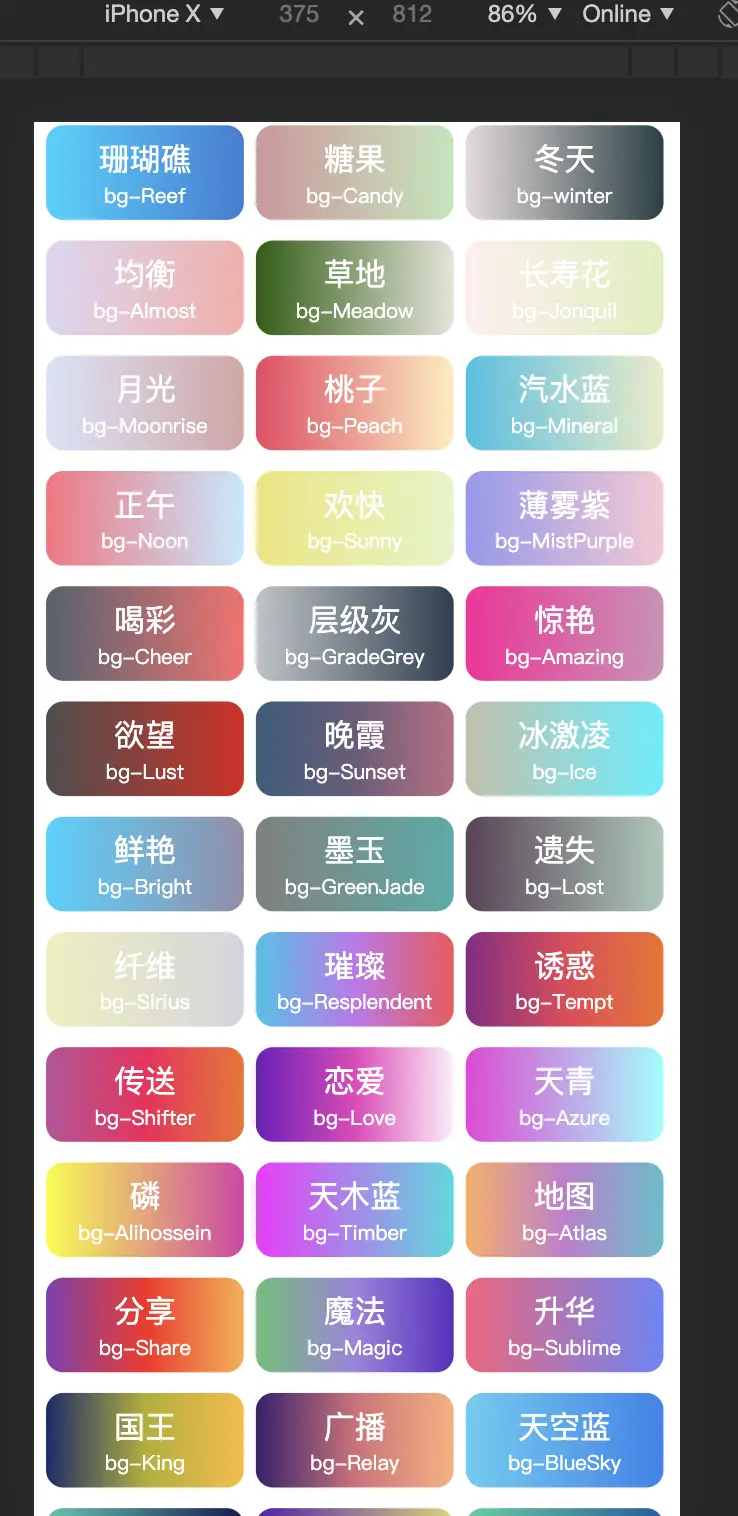Choose the 欲望 bg-Lust swatch
Viewport: 738px width, 1516px height.
pyautogui.click(x=145, y=749)
